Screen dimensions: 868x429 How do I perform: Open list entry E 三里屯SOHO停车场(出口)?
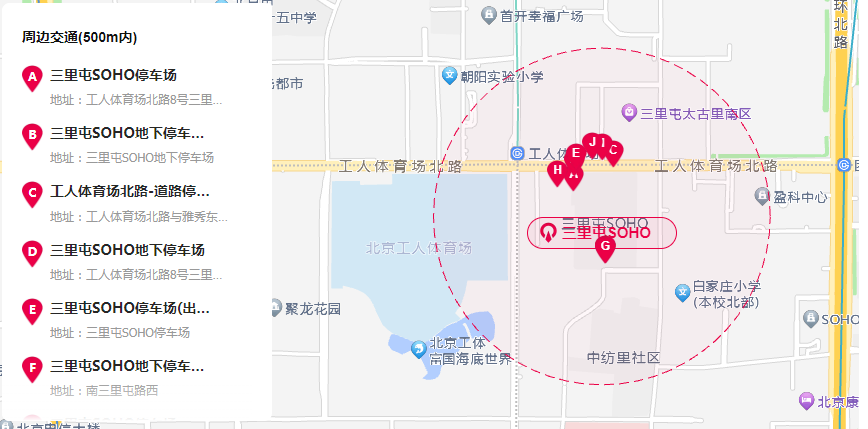129,308
